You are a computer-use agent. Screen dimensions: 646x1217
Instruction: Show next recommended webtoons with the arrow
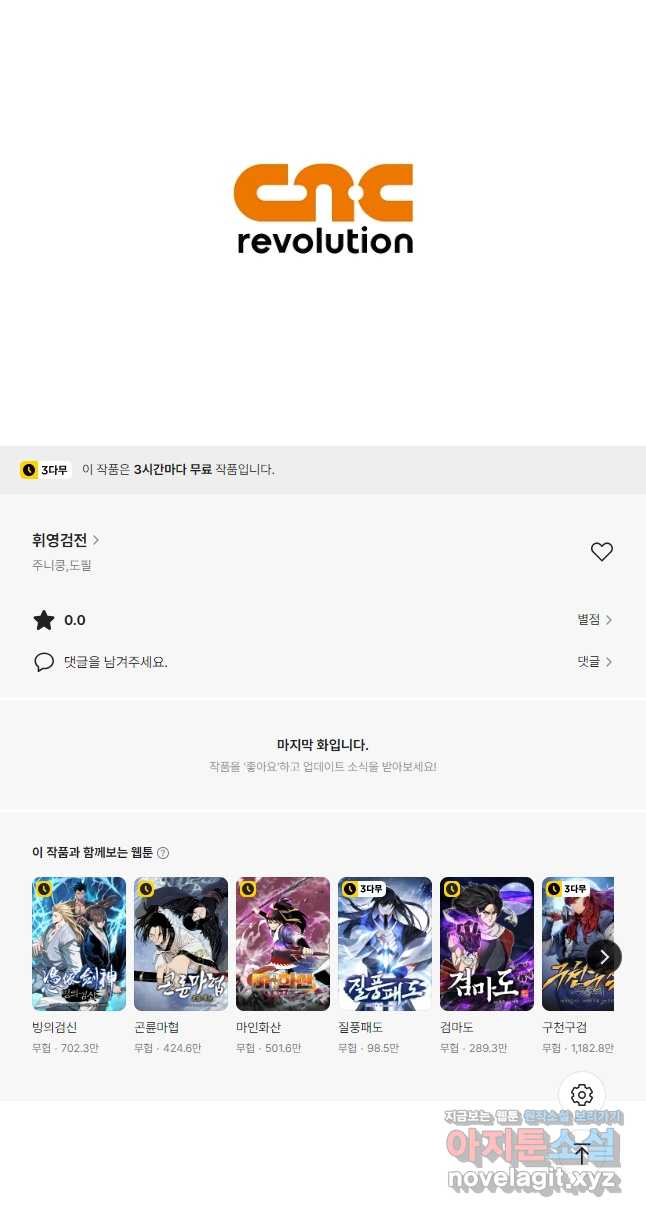[x=604, y=957]
